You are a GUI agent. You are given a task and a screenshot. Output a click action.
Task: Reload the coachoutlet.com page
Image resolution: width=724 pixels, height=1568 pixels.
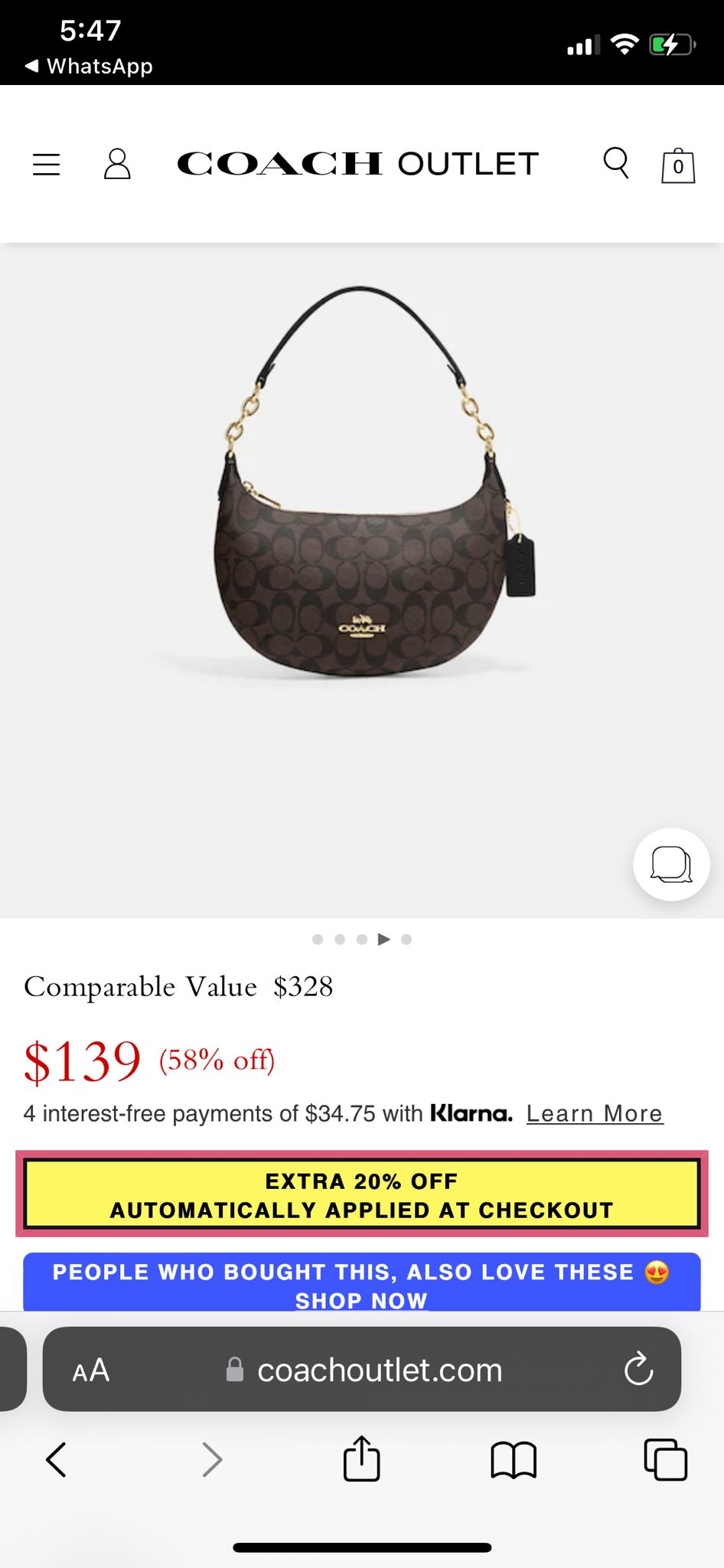point(638,1369)
